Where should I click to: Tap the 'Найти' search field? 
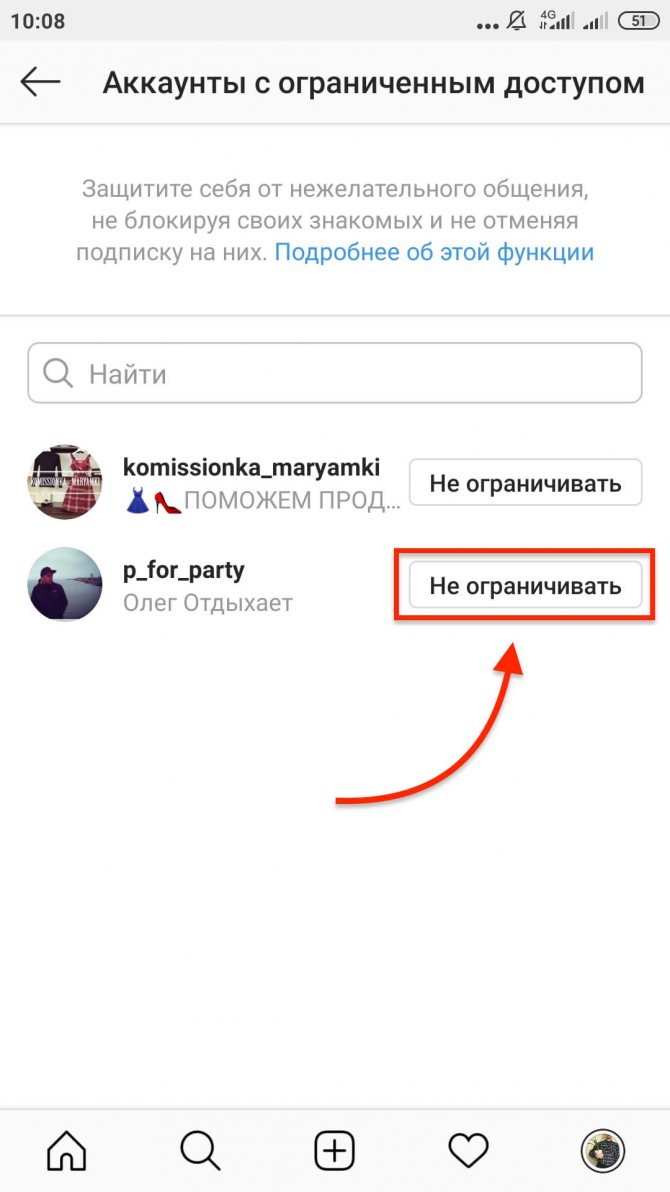click(335, 374)
